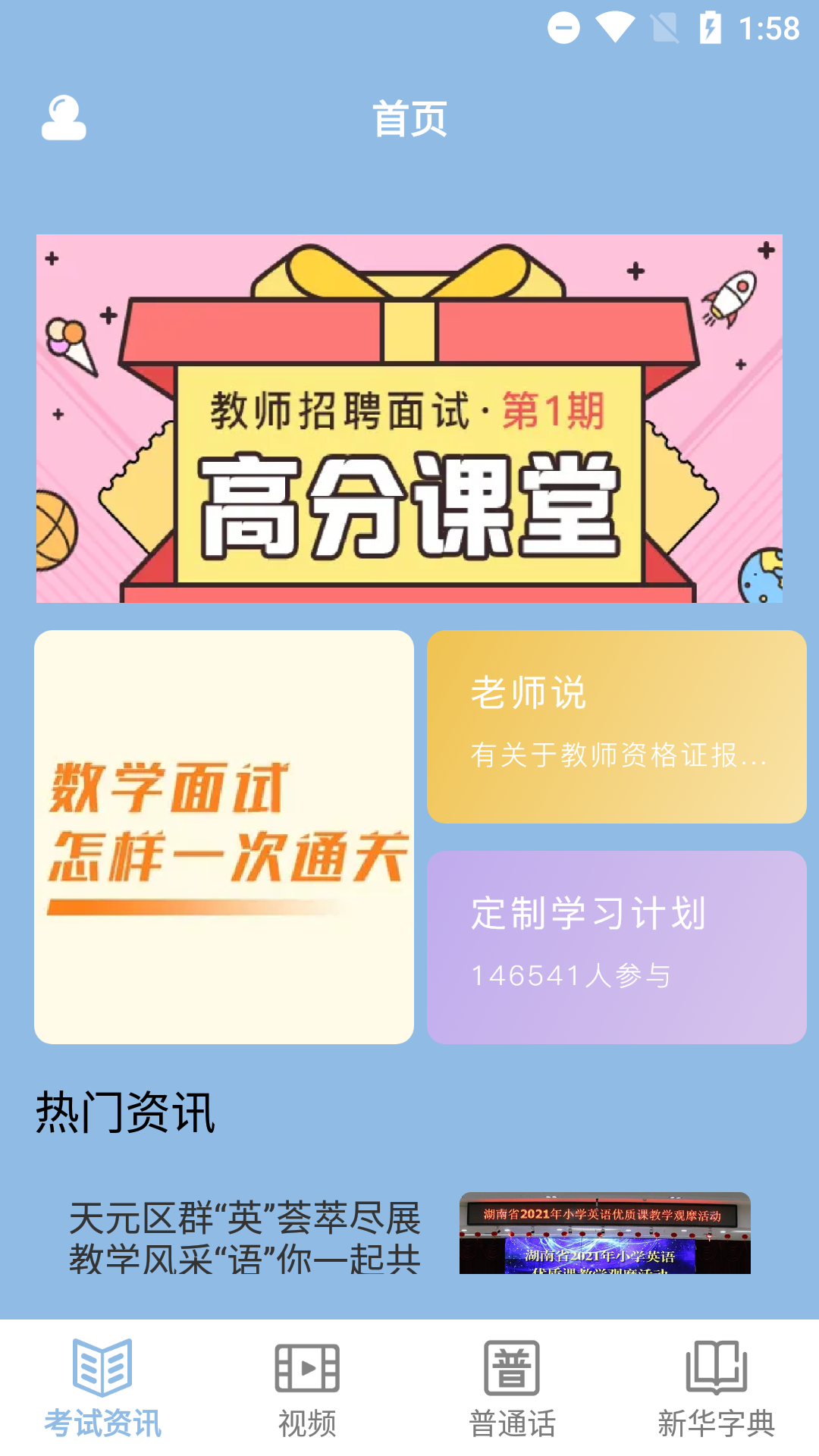The width and height of the screenshot is (819, 1456).
Task: Open the 定制学习计划 card
Action: [x=614, y=948]
